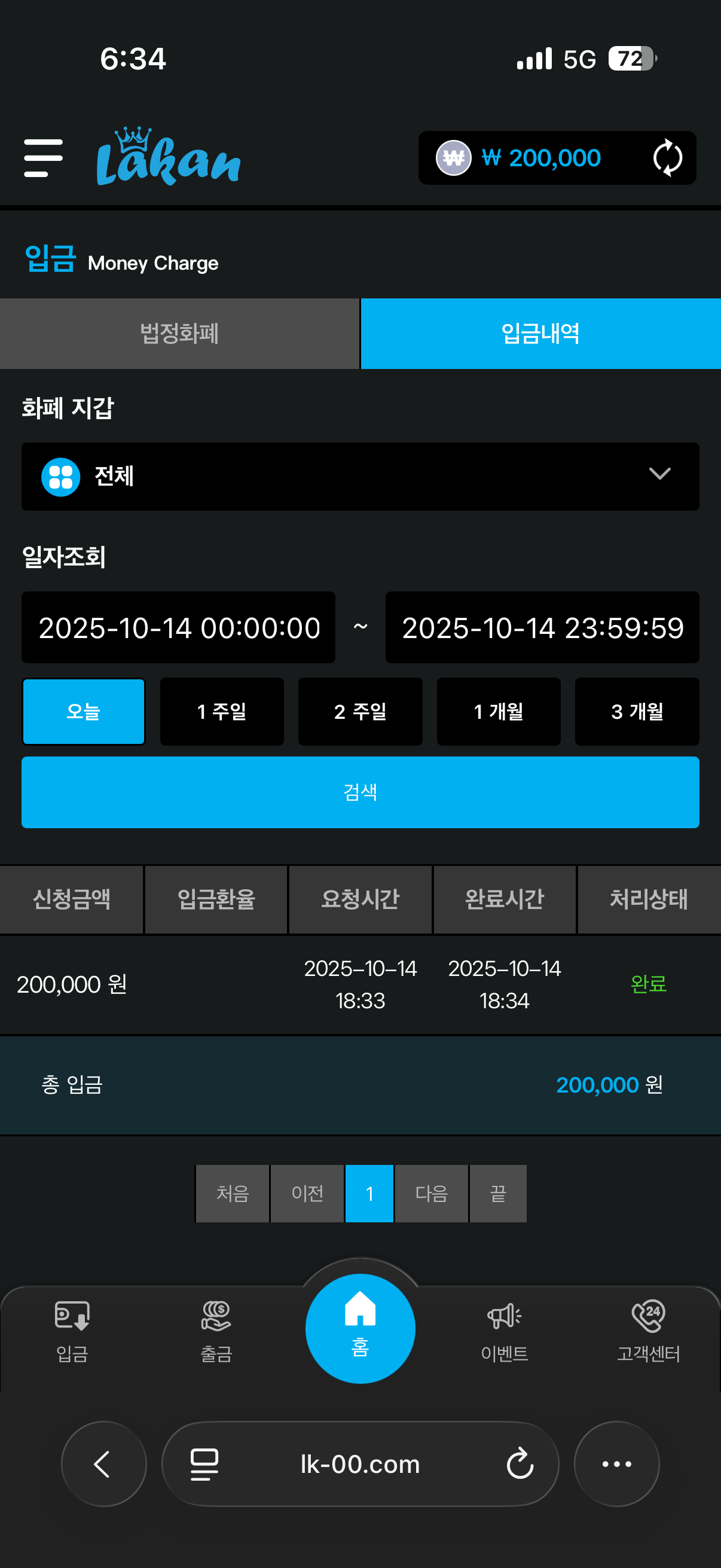Refresh the won balance
Screen dimensions: 721x1568
click(x=667, y=158)
